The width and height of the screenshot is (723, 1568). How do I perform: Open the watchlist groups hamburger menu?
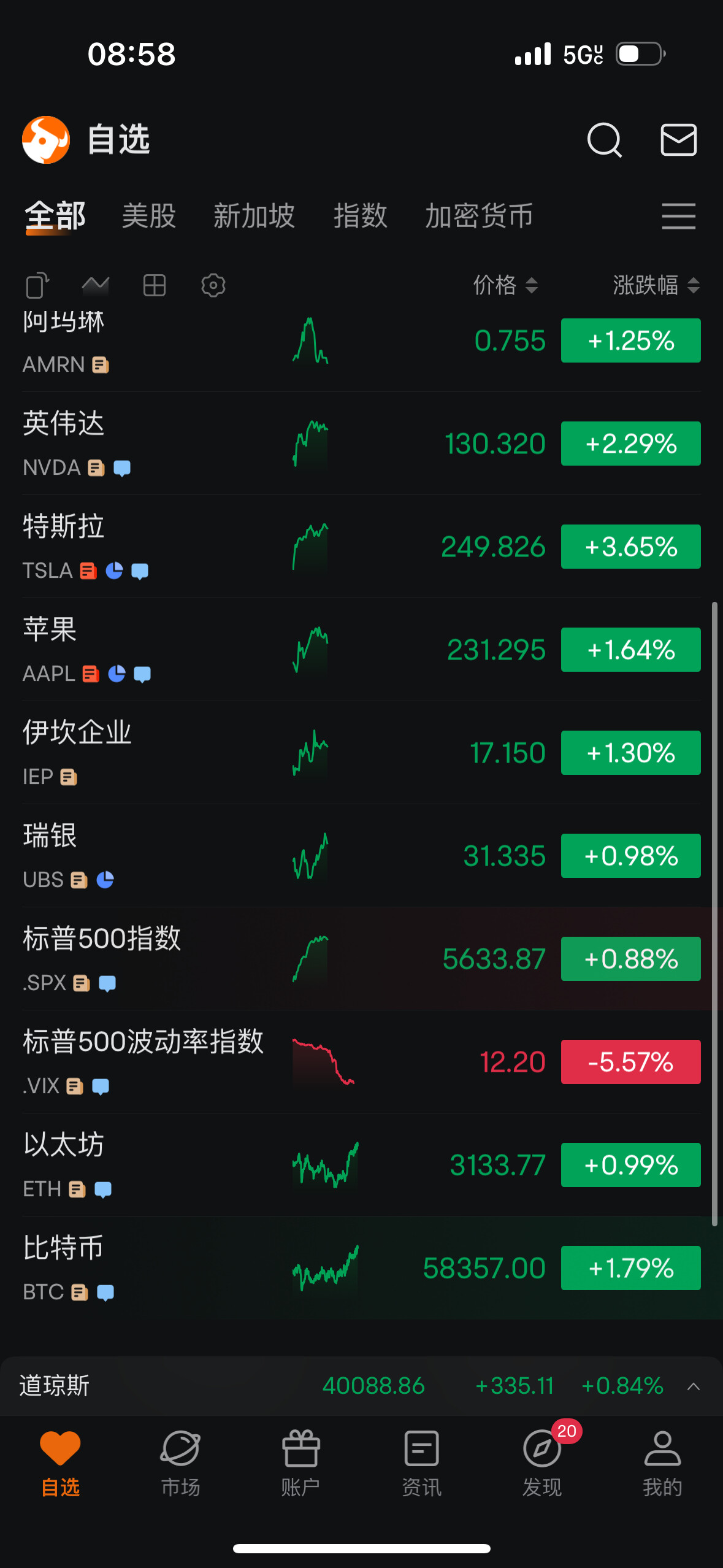click(x=679, y=216)
